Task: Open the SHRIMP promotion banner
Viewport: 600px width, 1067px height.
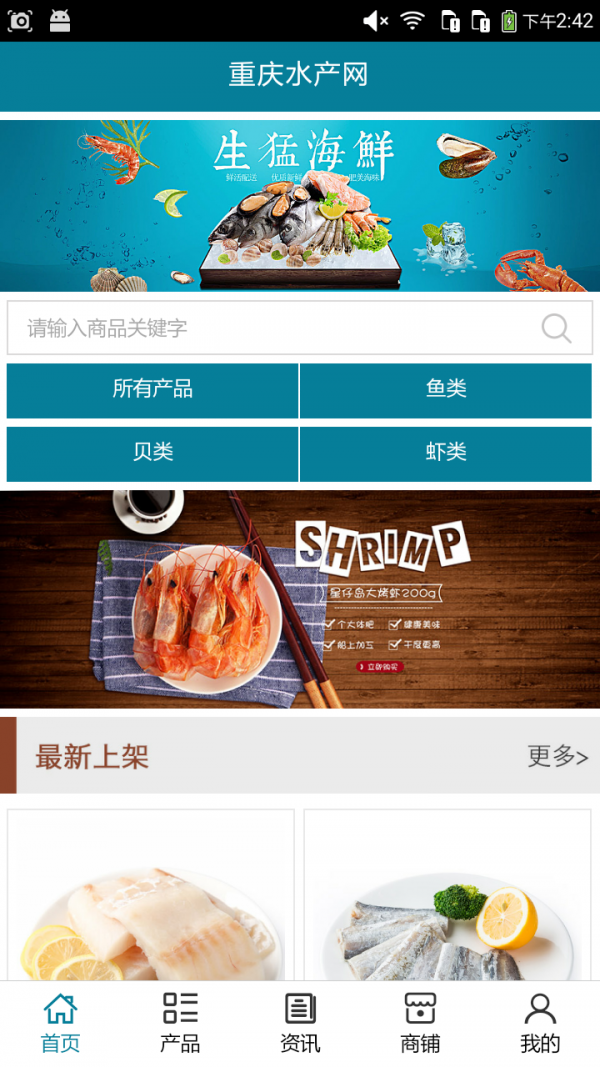Action: 300,599
